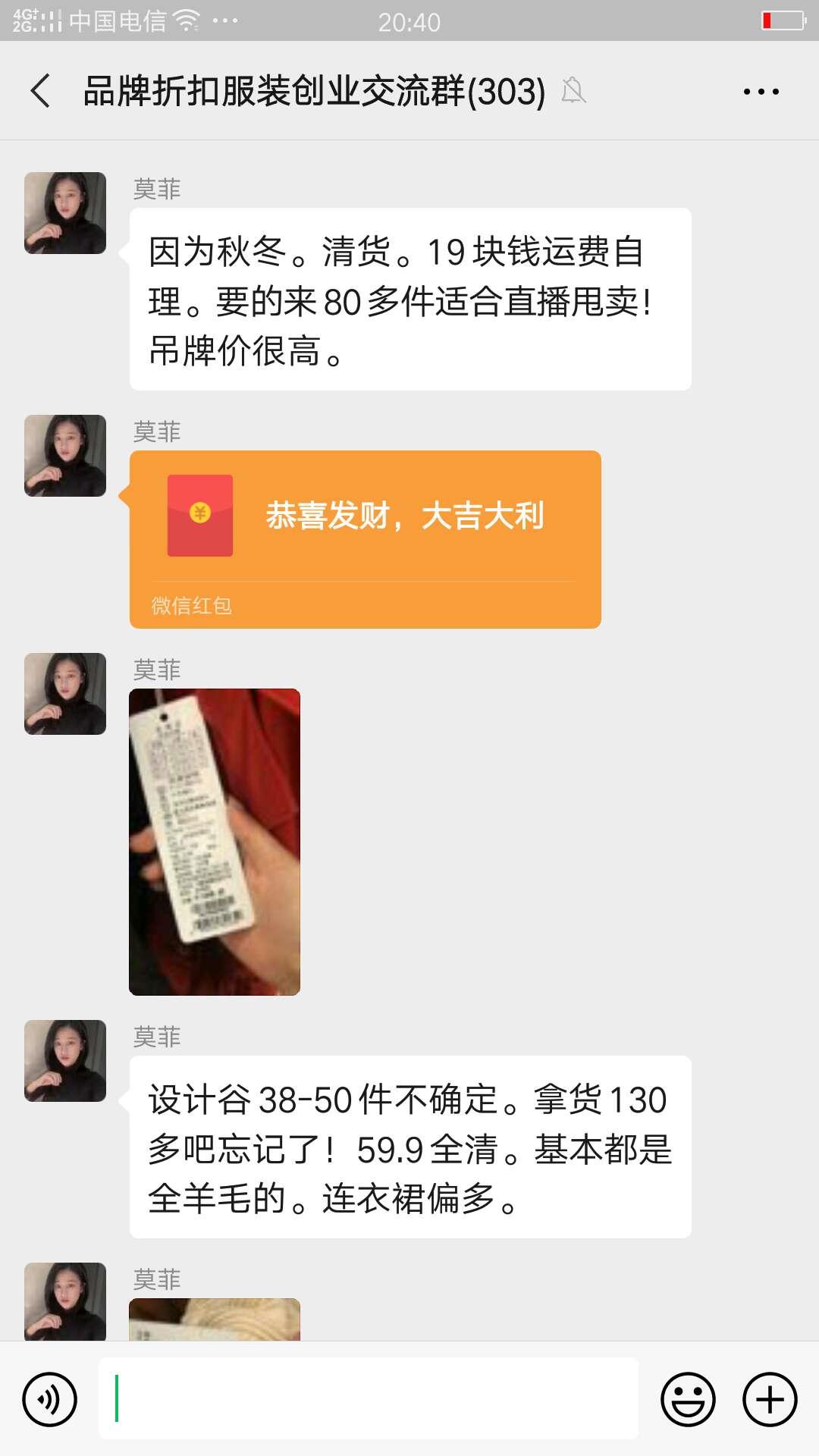Image resolution: width=819 pixels, height=1456 pixels.
Task: Tap the message mentioning 设计谷 38-50 件
Action: [409, 1153]
